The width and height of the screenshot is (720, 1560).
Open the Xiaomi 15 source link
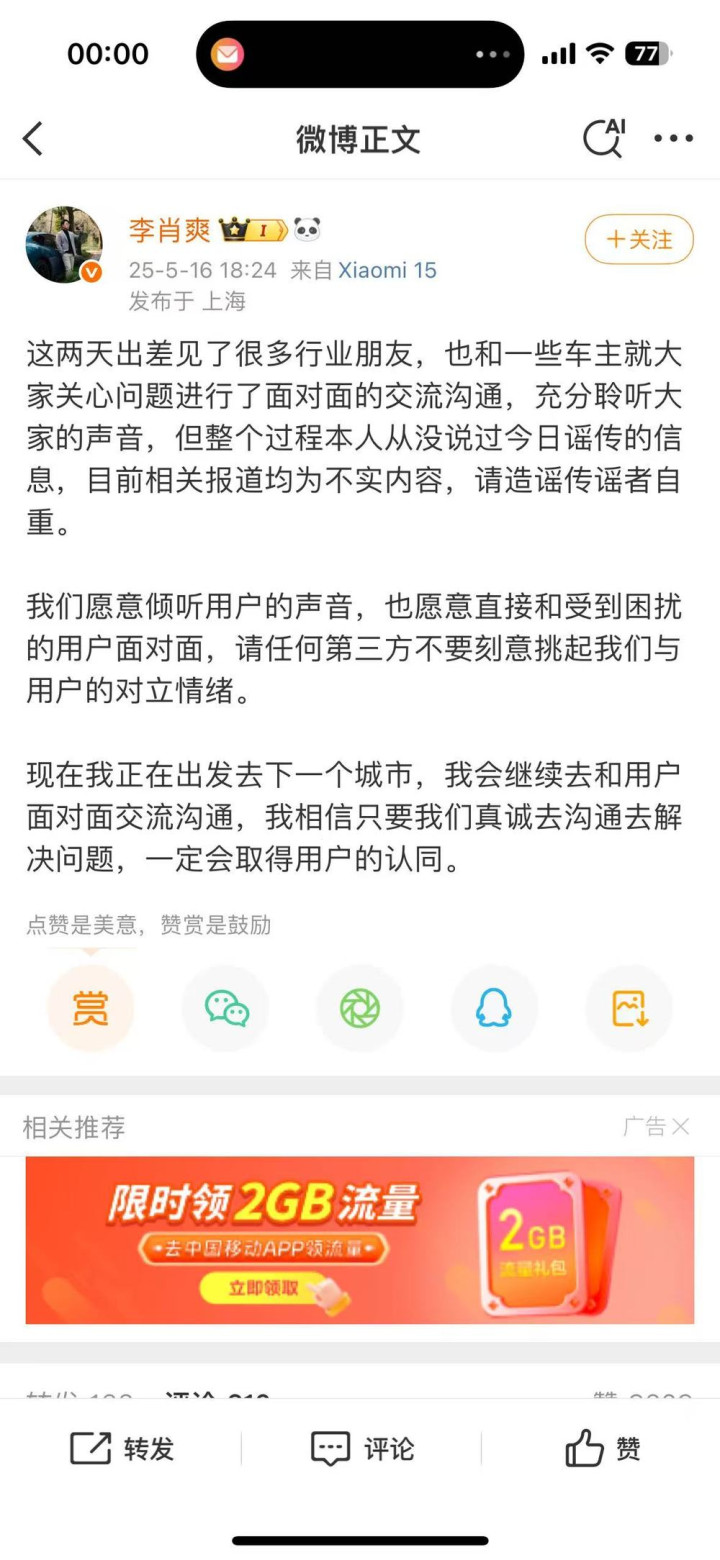coord(387,270)
